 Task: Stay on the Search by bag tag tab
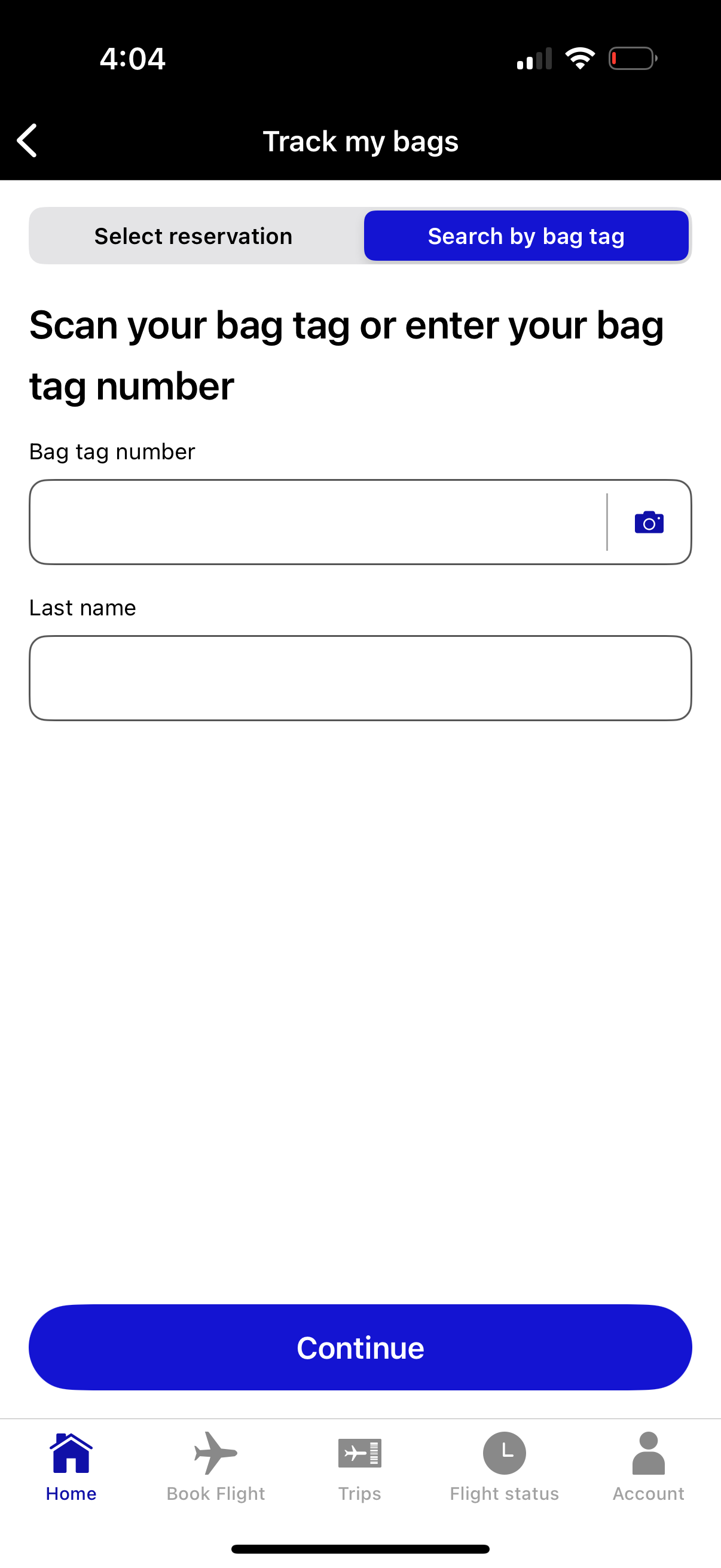click(x=526, y=236)
